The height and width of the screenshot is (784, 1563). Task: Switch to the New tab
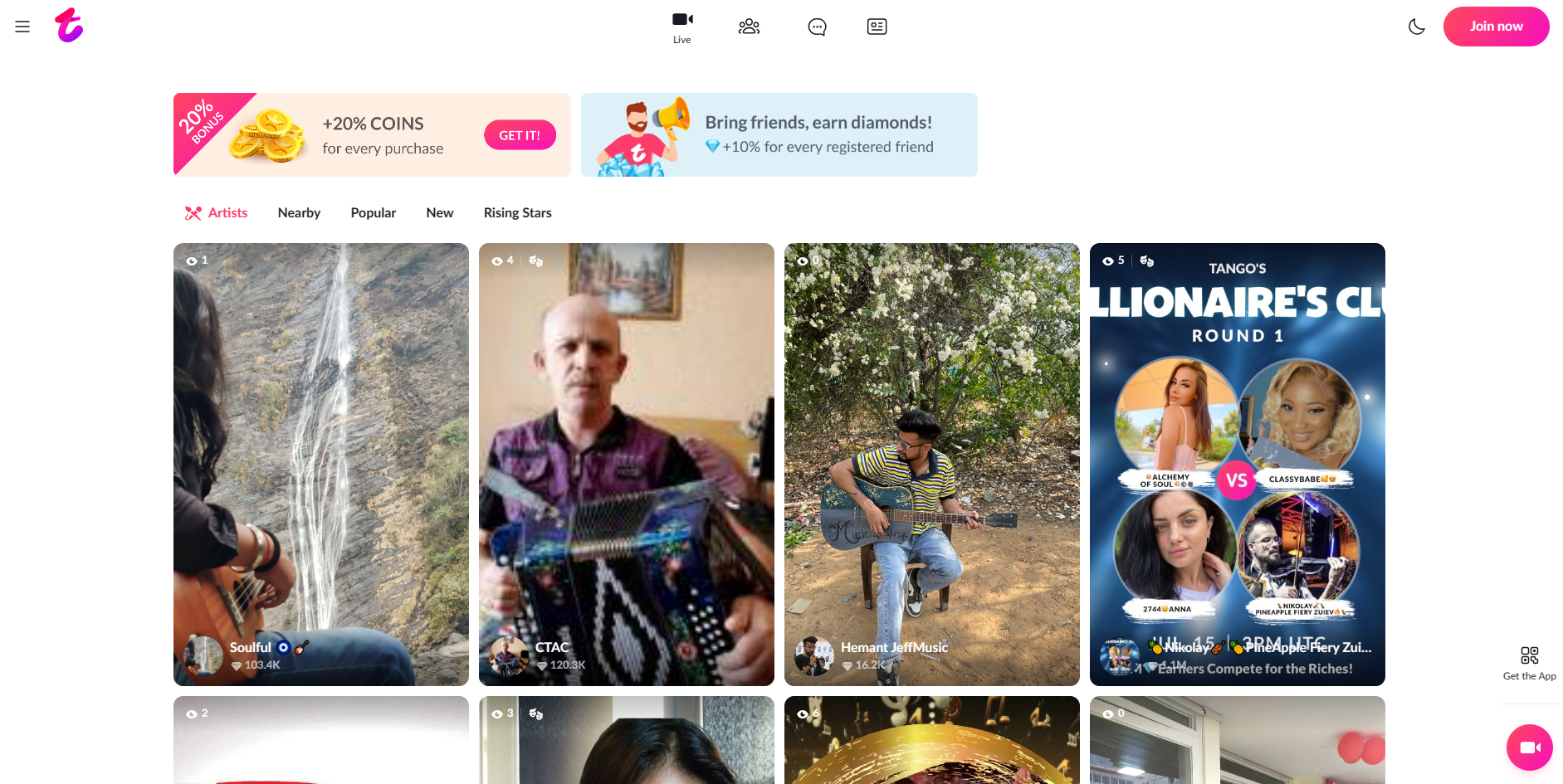(x=439, y=213)
